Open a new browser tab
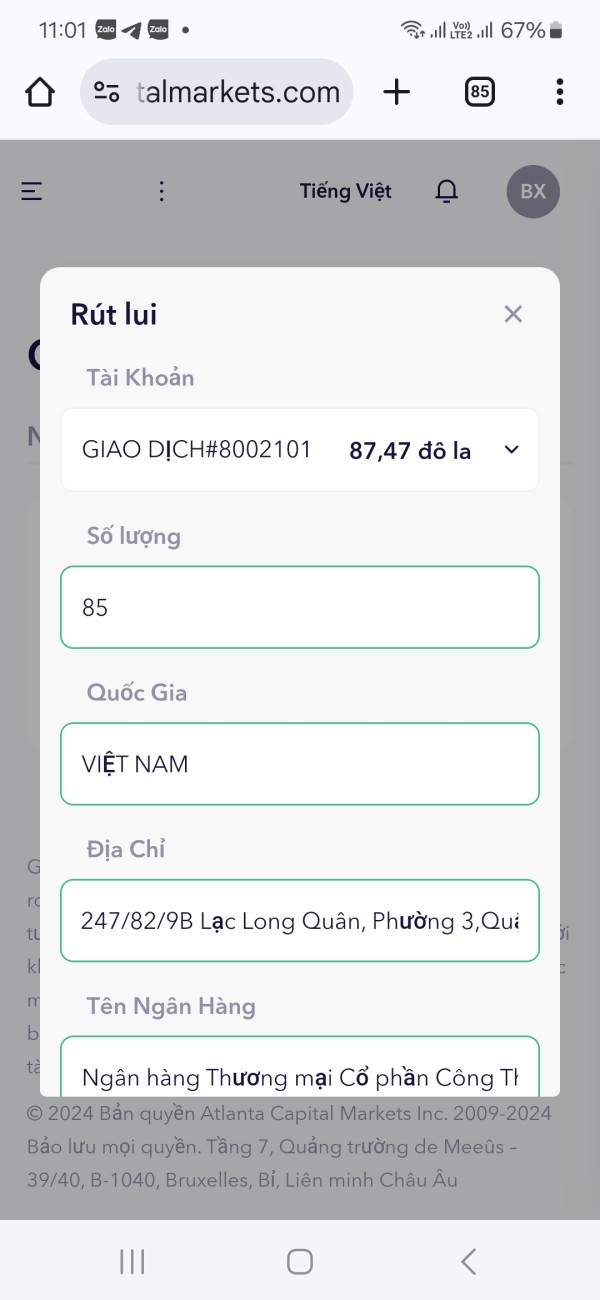This screenshot has height=1300, width=600. point(397,92)
